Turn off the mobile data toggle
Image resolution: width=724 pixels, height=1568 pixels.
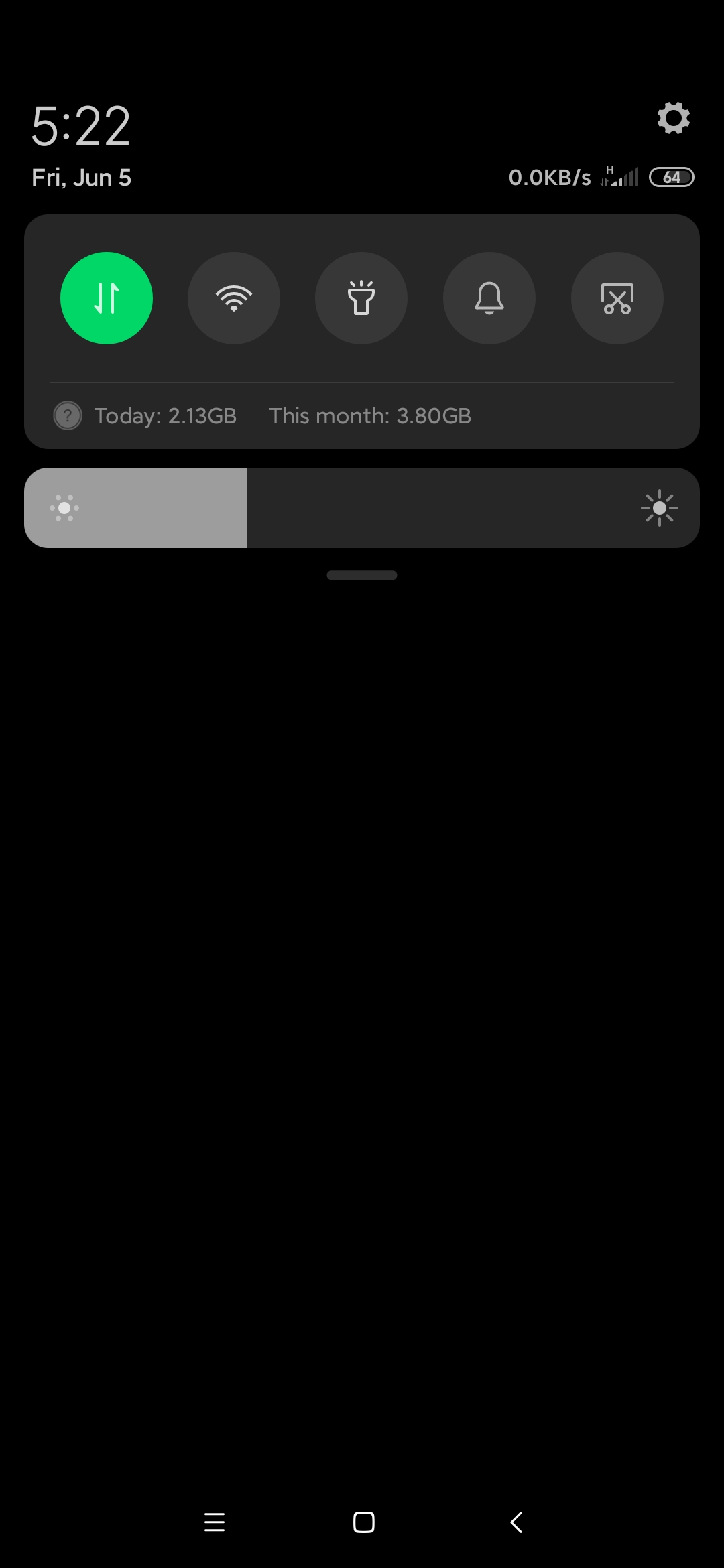coord(107,298)
